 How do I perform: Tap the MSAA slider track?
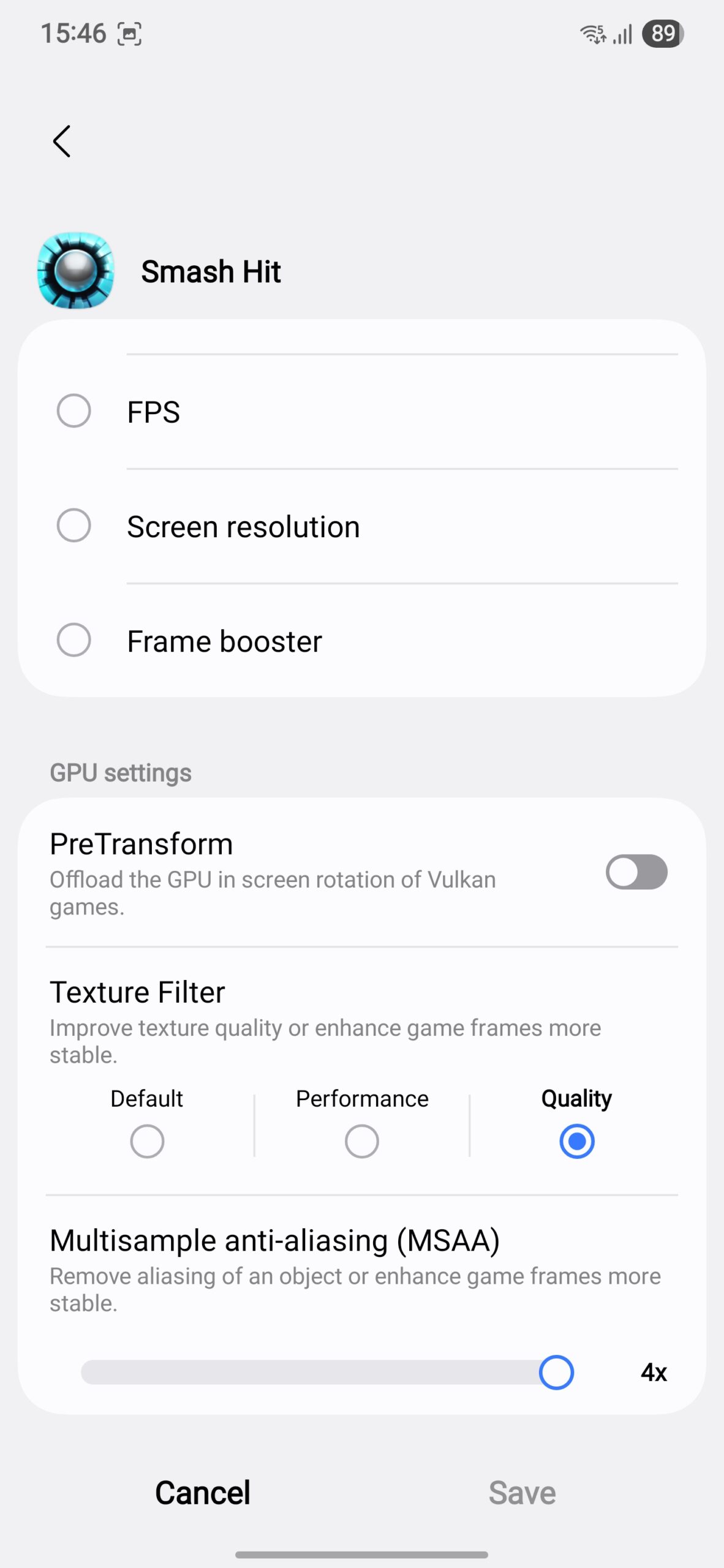(306, 1372)
